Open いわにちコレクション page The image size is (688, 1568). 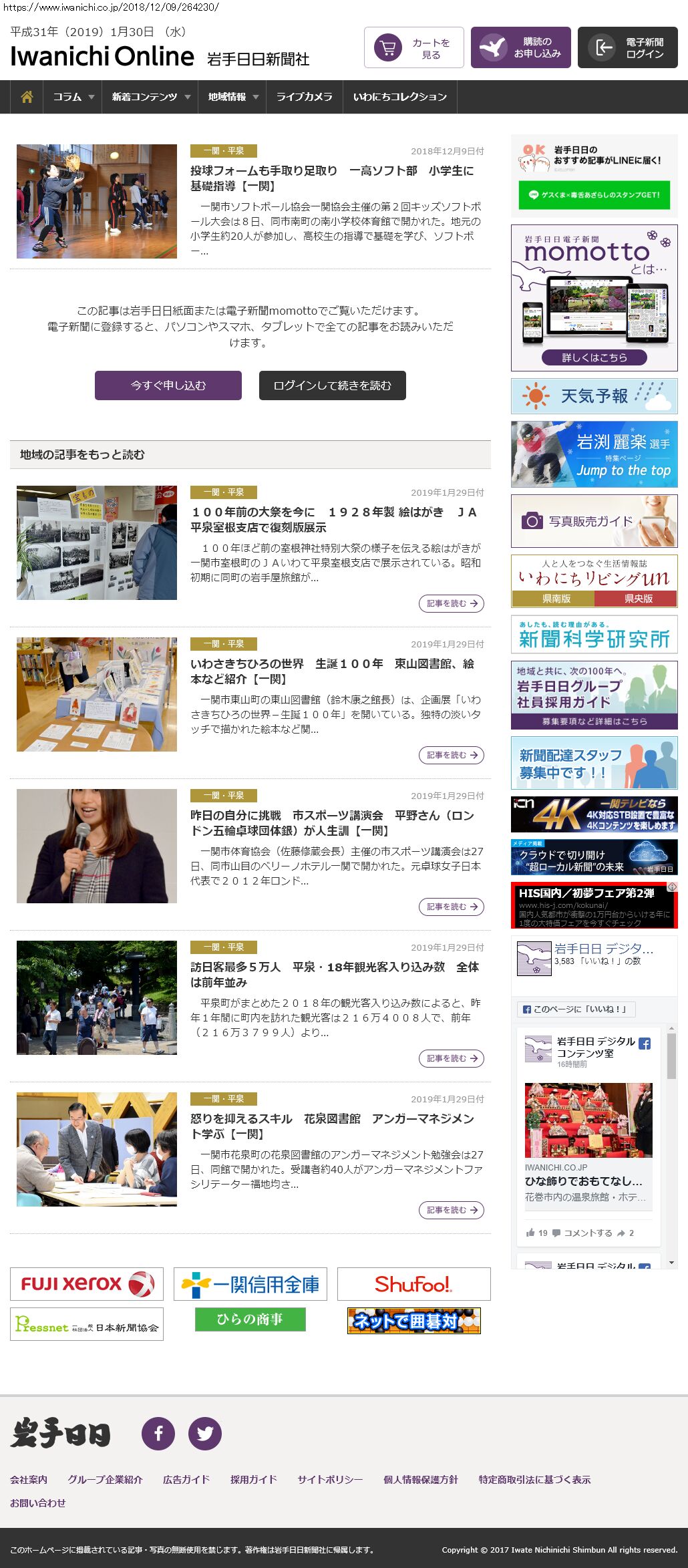tap(399, 97)
